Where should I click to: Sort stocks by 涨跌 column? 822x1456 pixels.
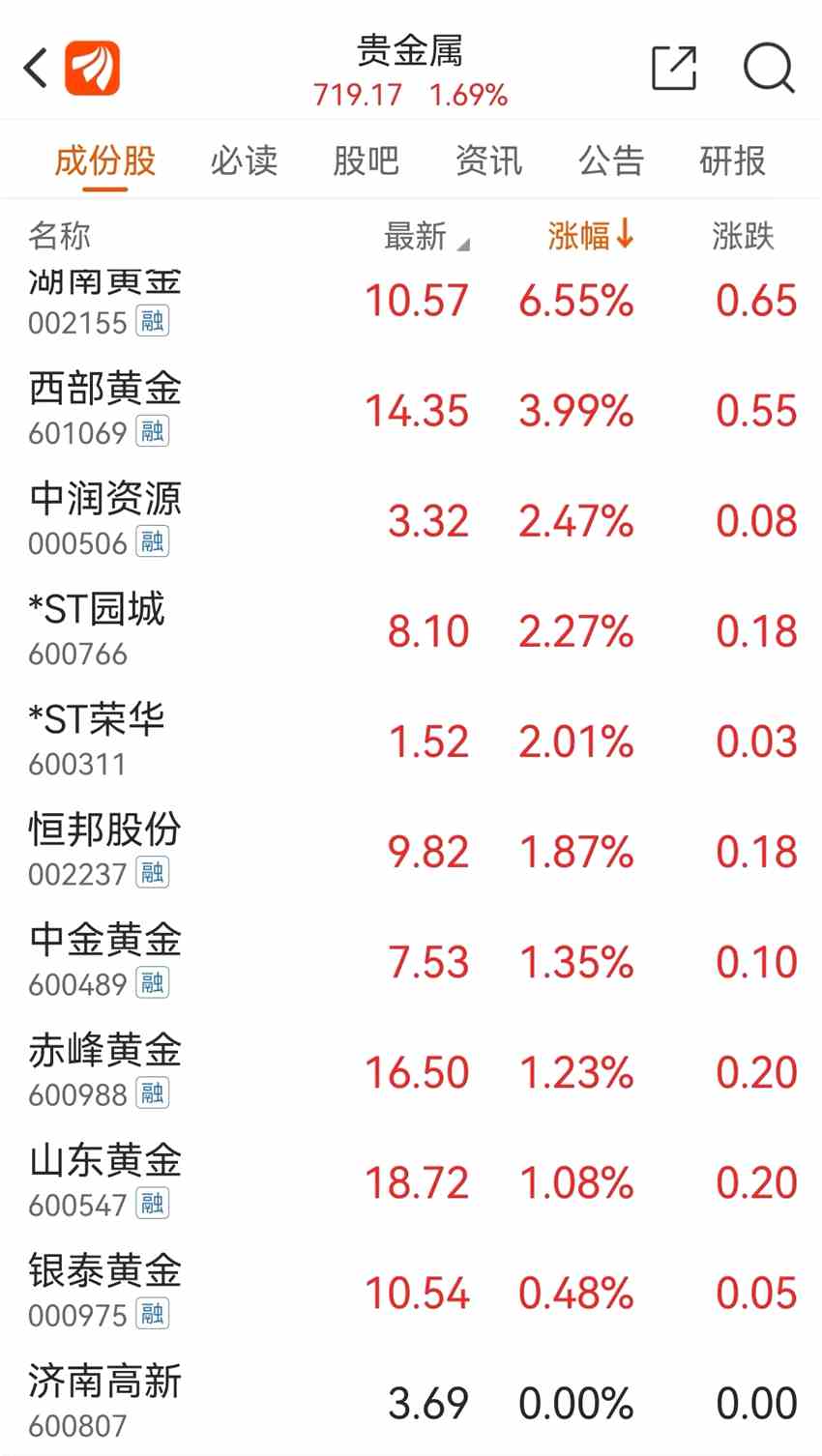click(743, 236)
